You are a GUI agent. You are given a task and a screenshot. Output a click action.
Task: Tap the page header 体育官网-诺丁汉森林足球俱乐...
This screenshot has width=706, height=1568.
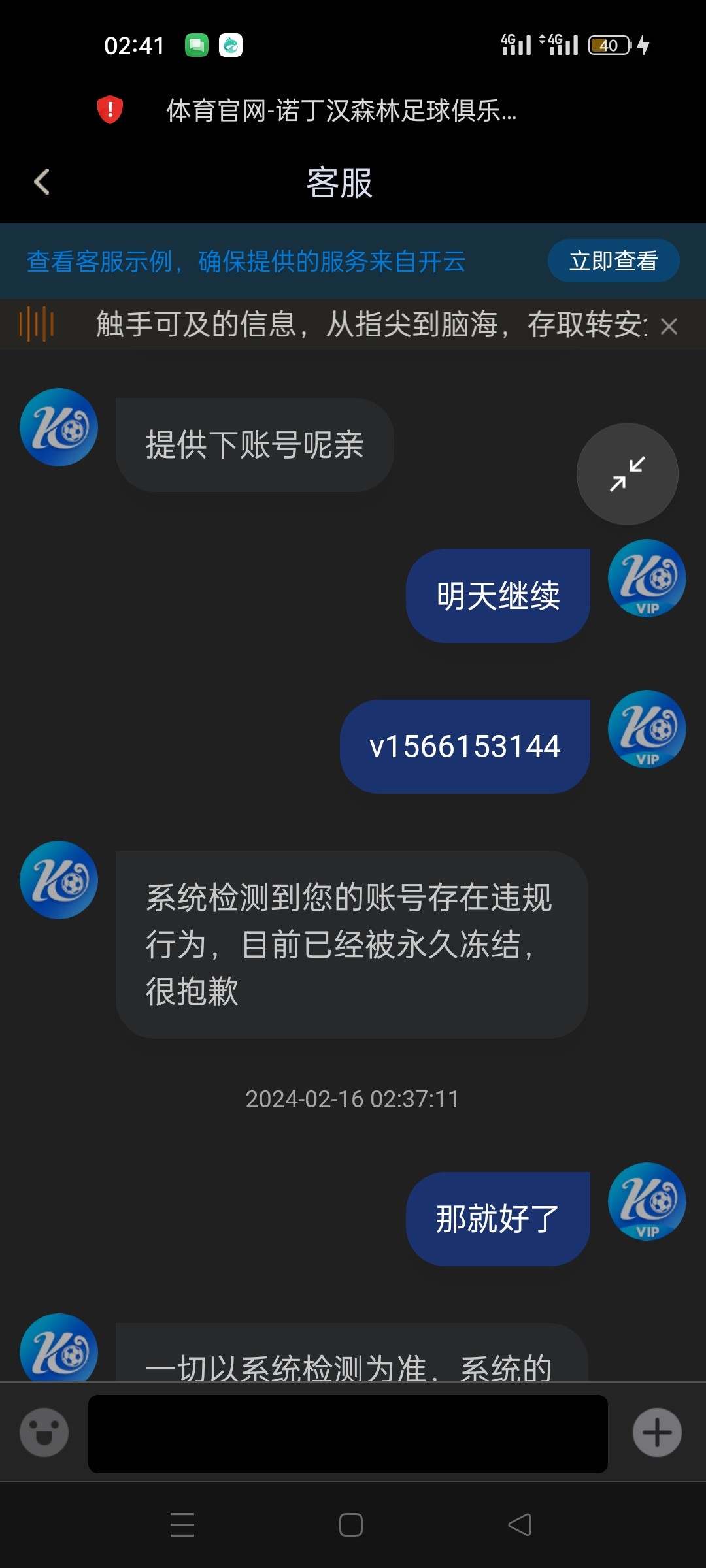(x=340, y=111)
